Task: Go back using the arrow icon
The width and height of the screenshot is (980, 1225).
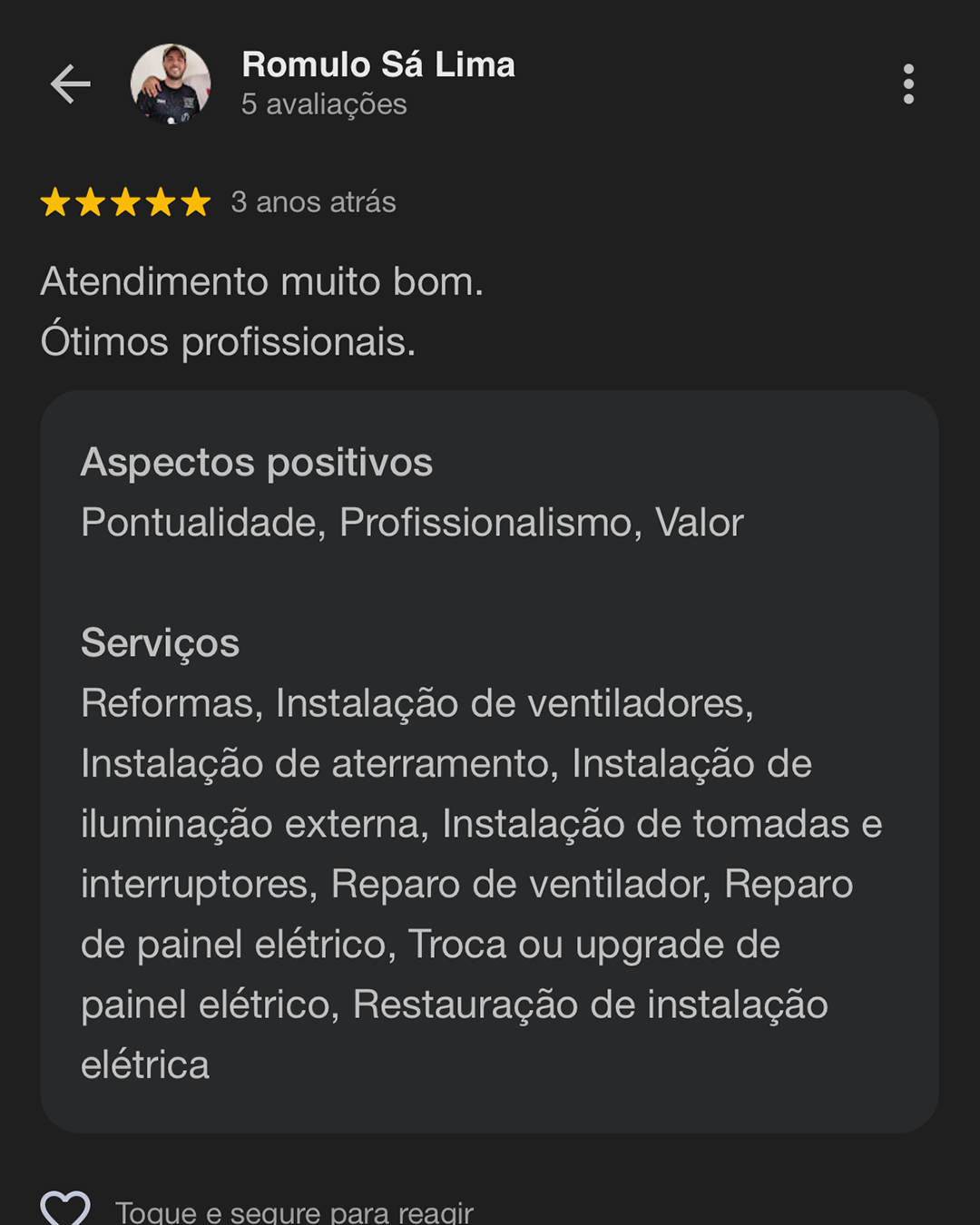Action: pos(70,84)
